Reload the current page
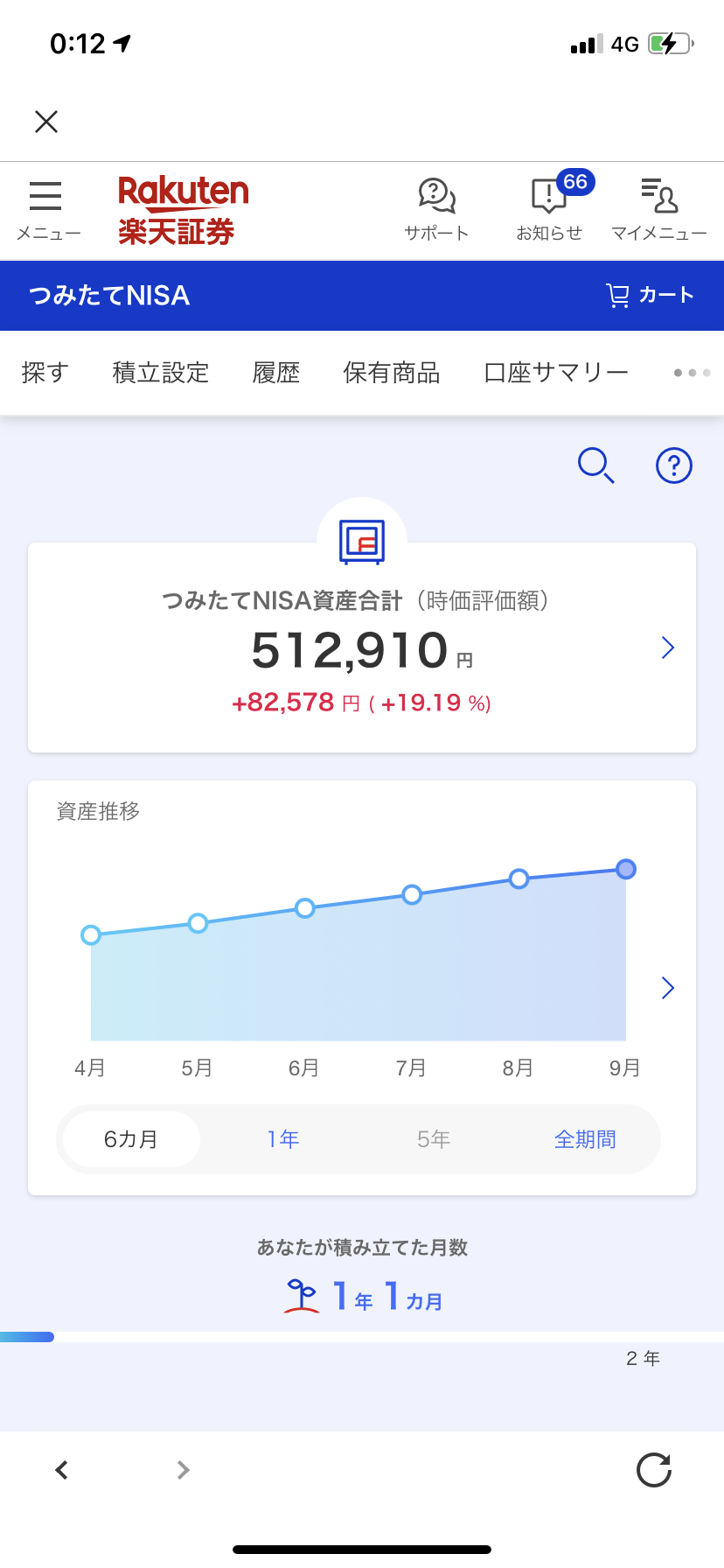 (x=653, y=1470)
